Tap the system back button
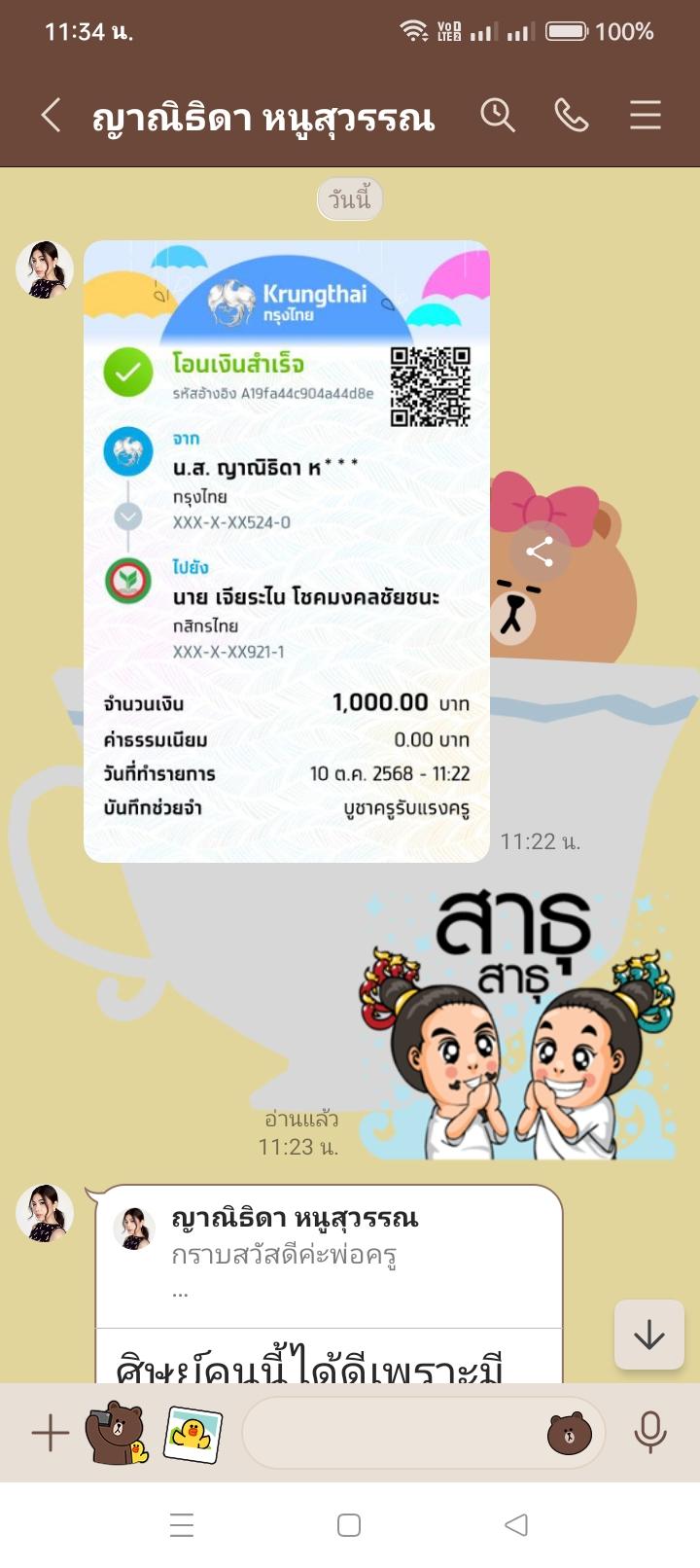 (516, 1524)
